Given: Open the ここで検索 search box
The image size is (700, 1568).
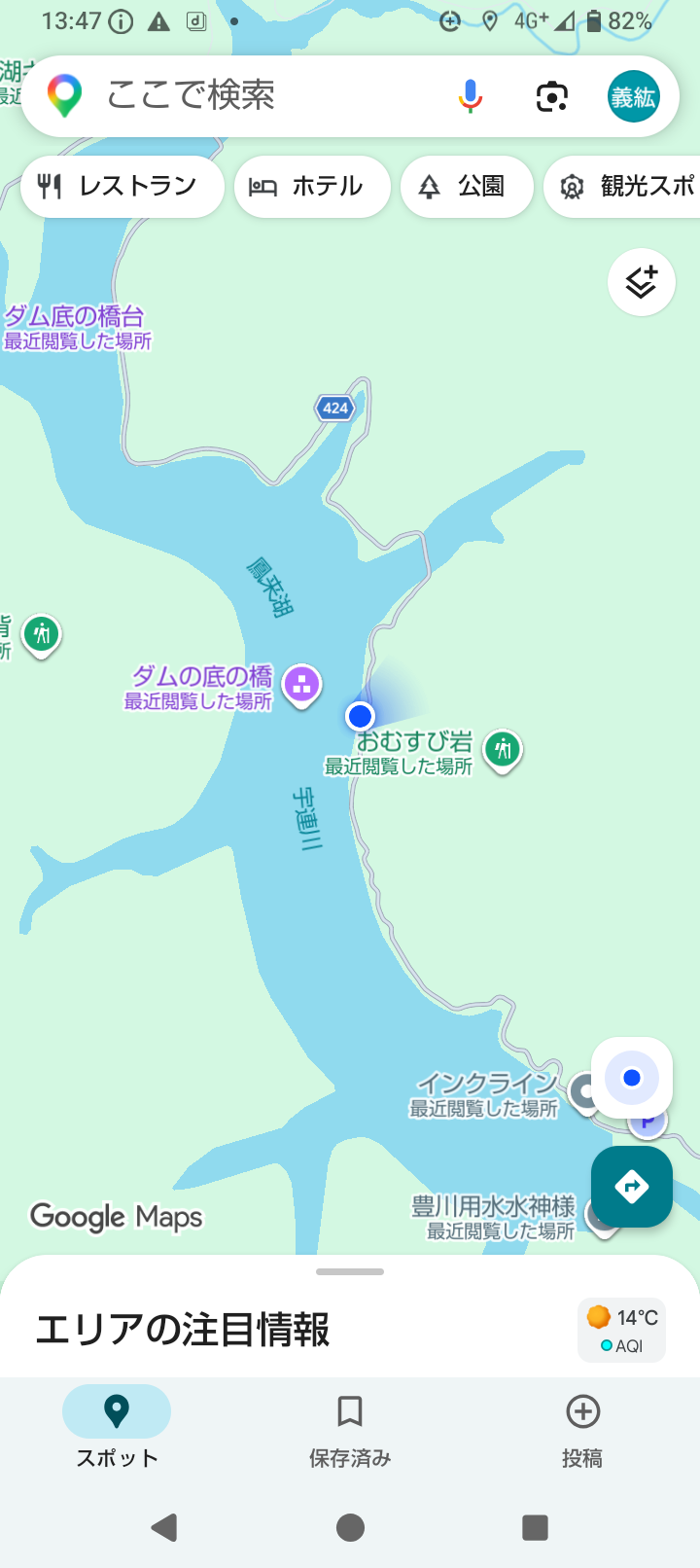Looking at the screenshot, I should [x=253, y=96].
